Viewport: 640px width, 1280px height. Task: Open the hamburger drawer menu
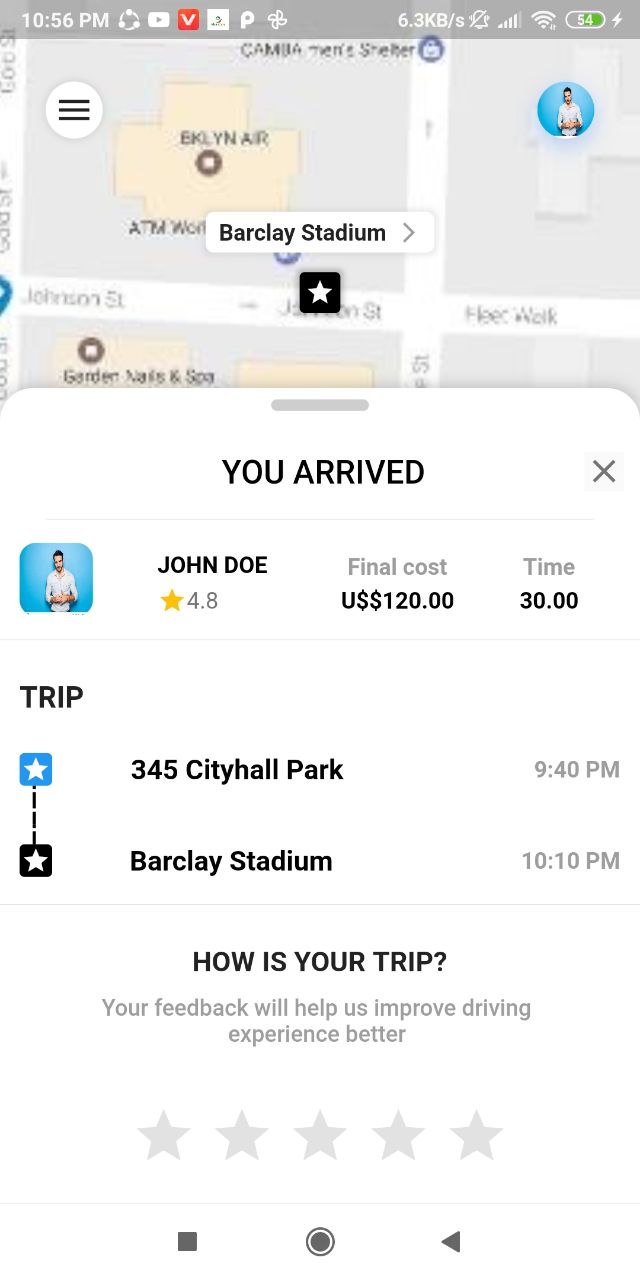tap(74, 110)
